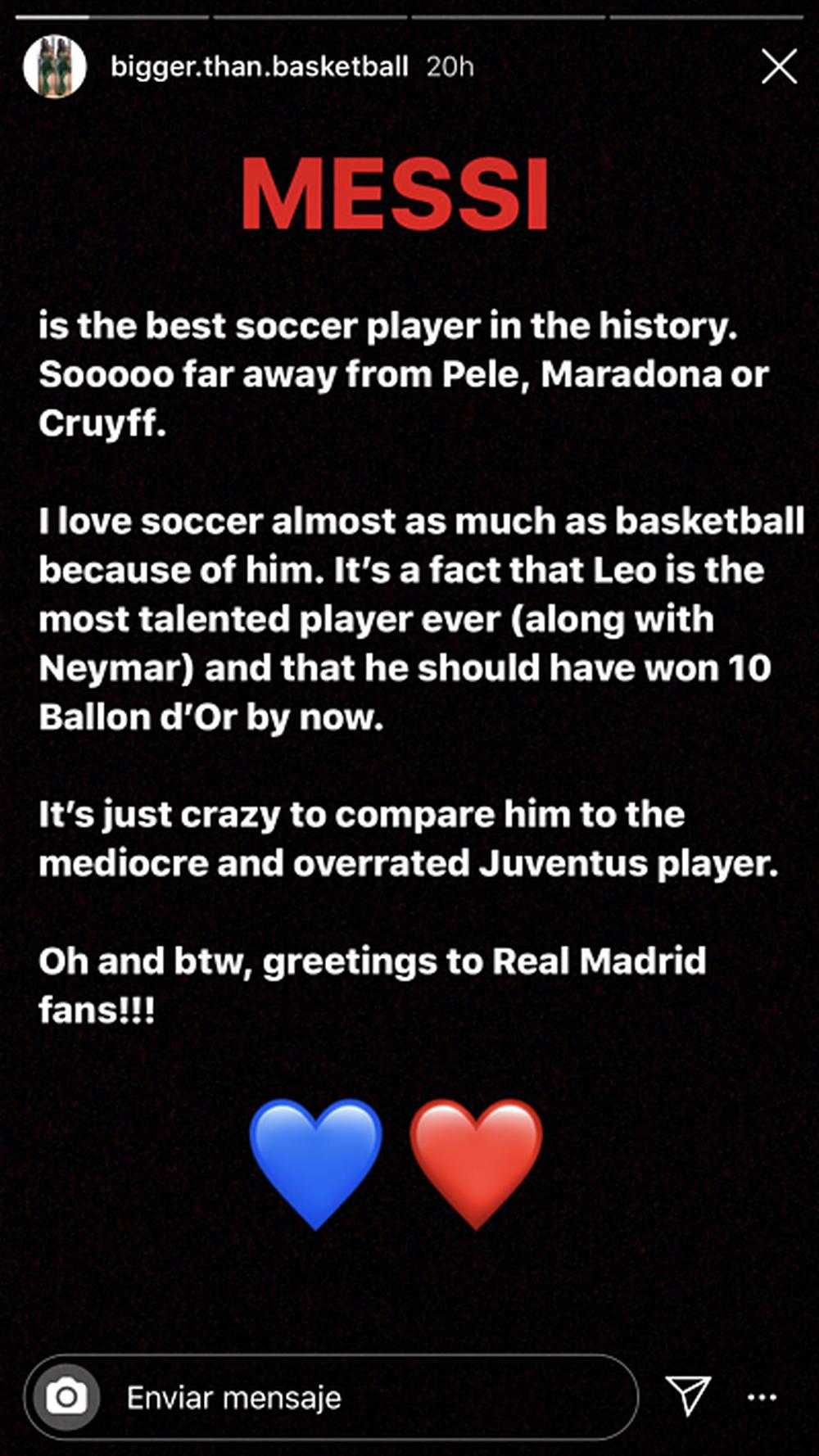The image size is (819, 1456).
Task: Open bigger.than.basketball profile picture
Action: click(55, 66)
